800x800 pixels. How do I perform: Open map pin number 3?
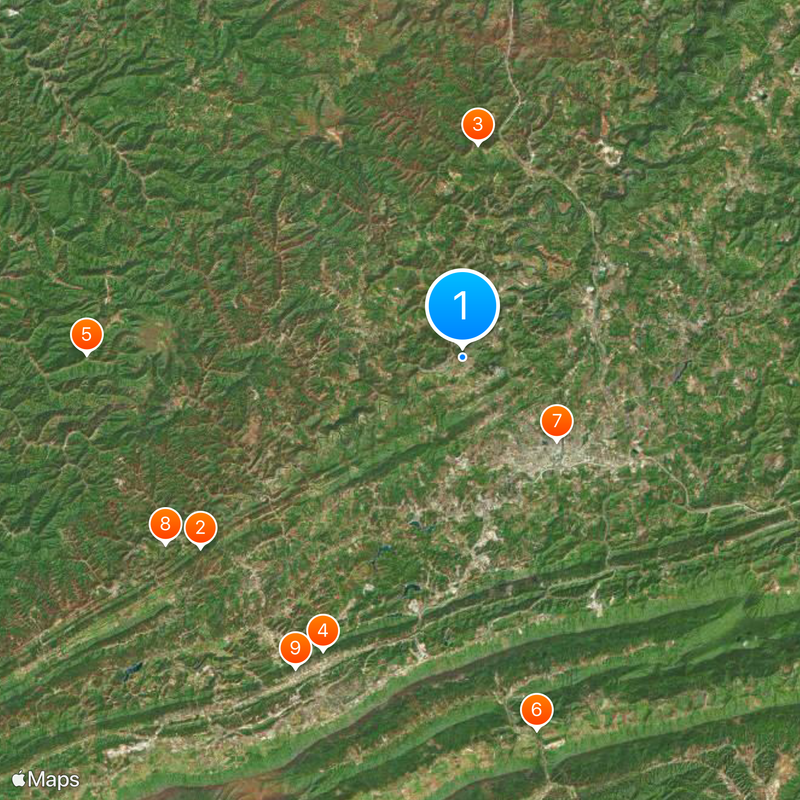point(477,125)
